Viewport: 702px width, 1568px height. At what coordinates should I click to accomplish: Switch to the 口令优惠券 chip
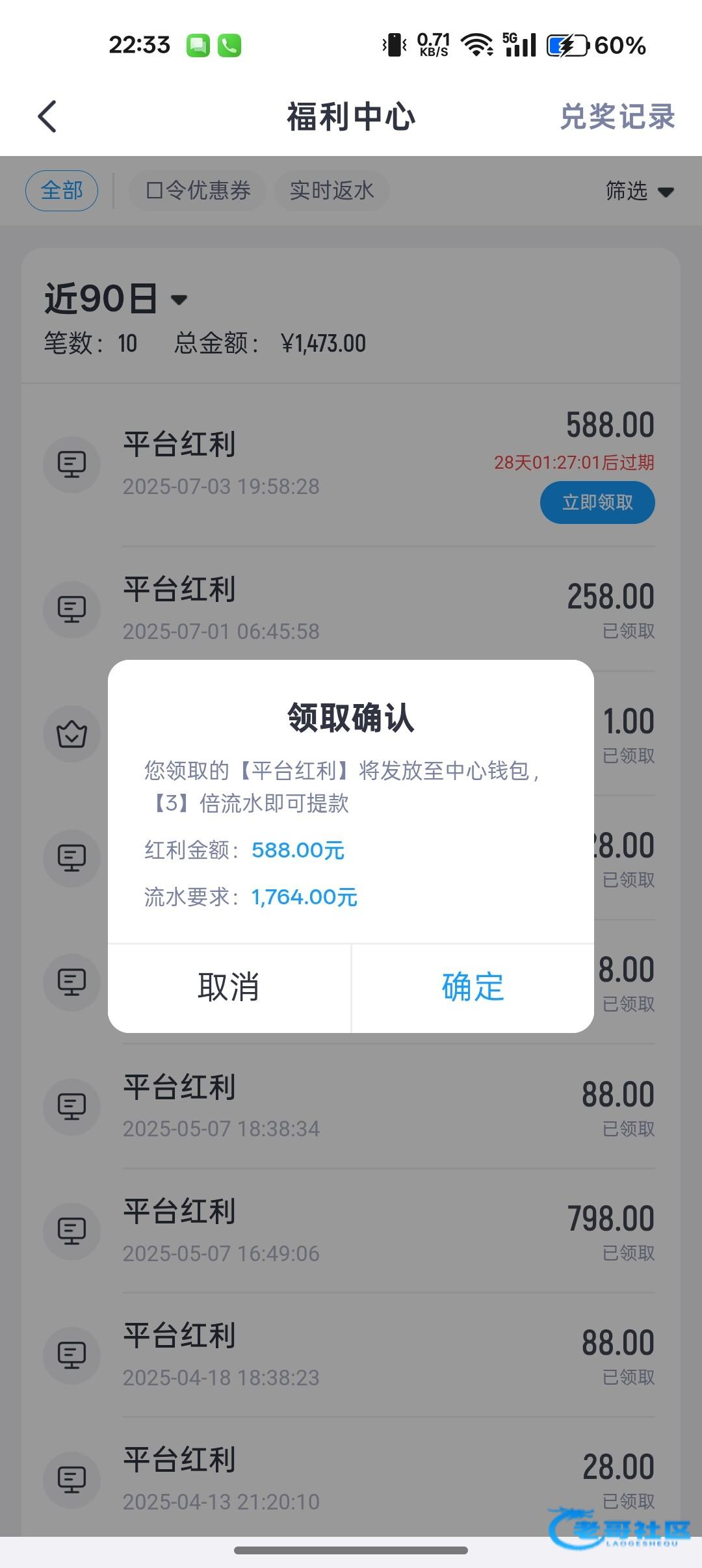198,191
